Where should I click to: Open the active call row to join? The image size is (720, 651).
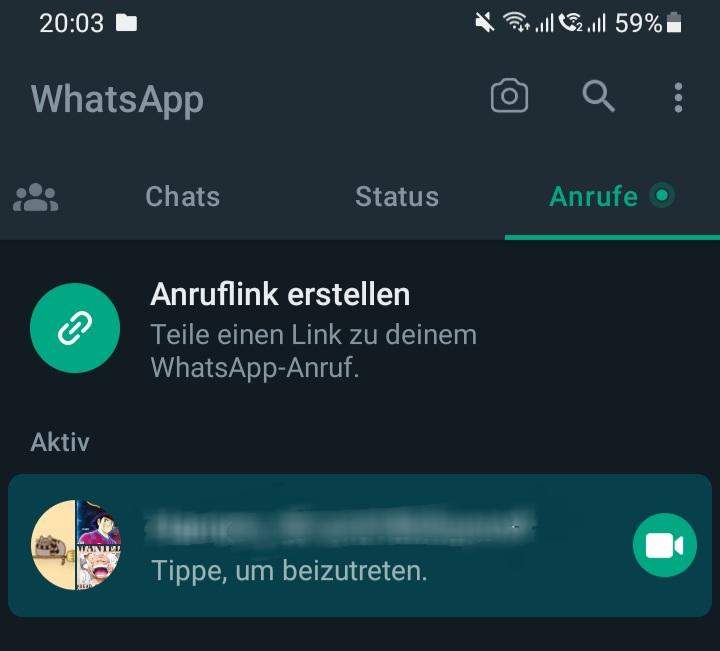tap(340, 546)
